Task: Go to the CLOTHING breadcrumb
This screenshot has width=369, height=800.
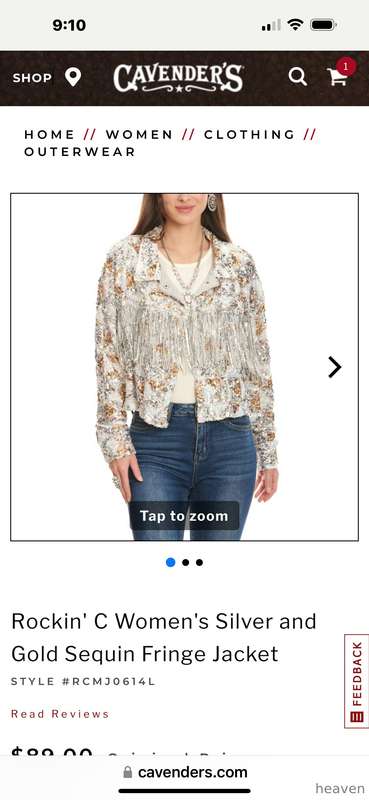Action: tap(250, 135)
